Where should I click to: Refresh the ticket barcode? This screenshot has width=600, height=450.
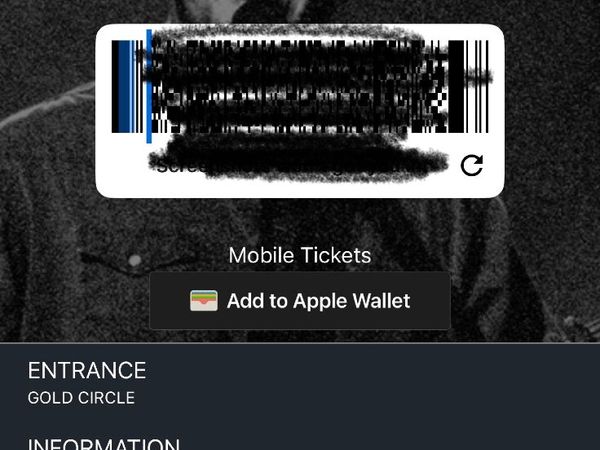[x=471, y=166]
